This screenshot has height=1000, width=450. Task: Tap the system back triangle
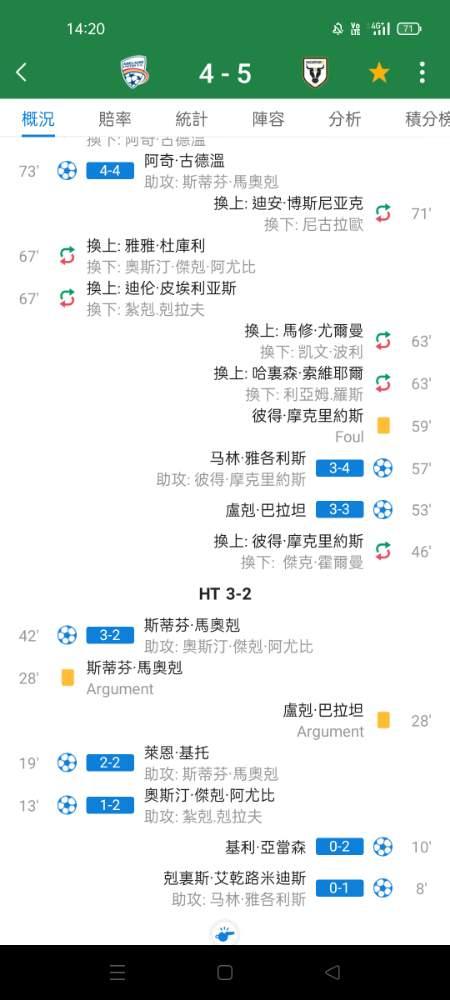click(332, 972)
